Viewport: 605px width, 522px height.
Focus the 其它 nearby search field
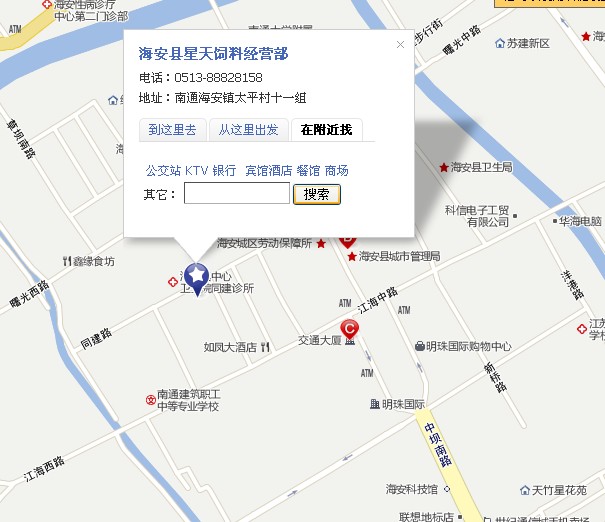point(236,194)
